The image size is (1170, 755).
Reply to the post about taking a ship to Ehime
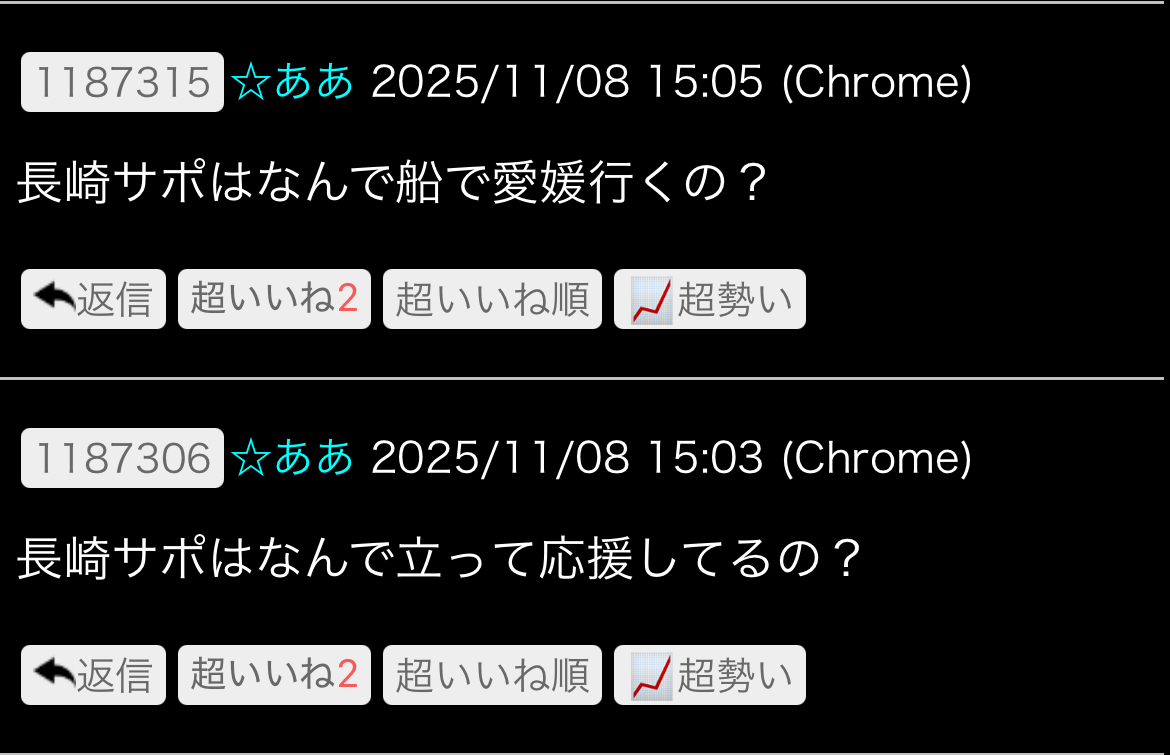93,299
